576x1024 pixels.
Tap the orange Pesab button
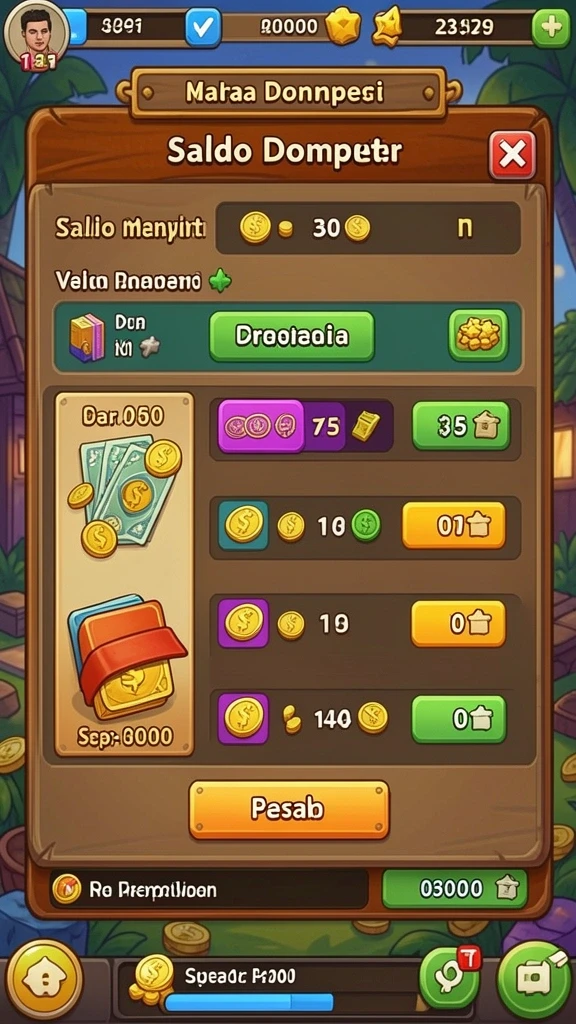tap(289, 810)
